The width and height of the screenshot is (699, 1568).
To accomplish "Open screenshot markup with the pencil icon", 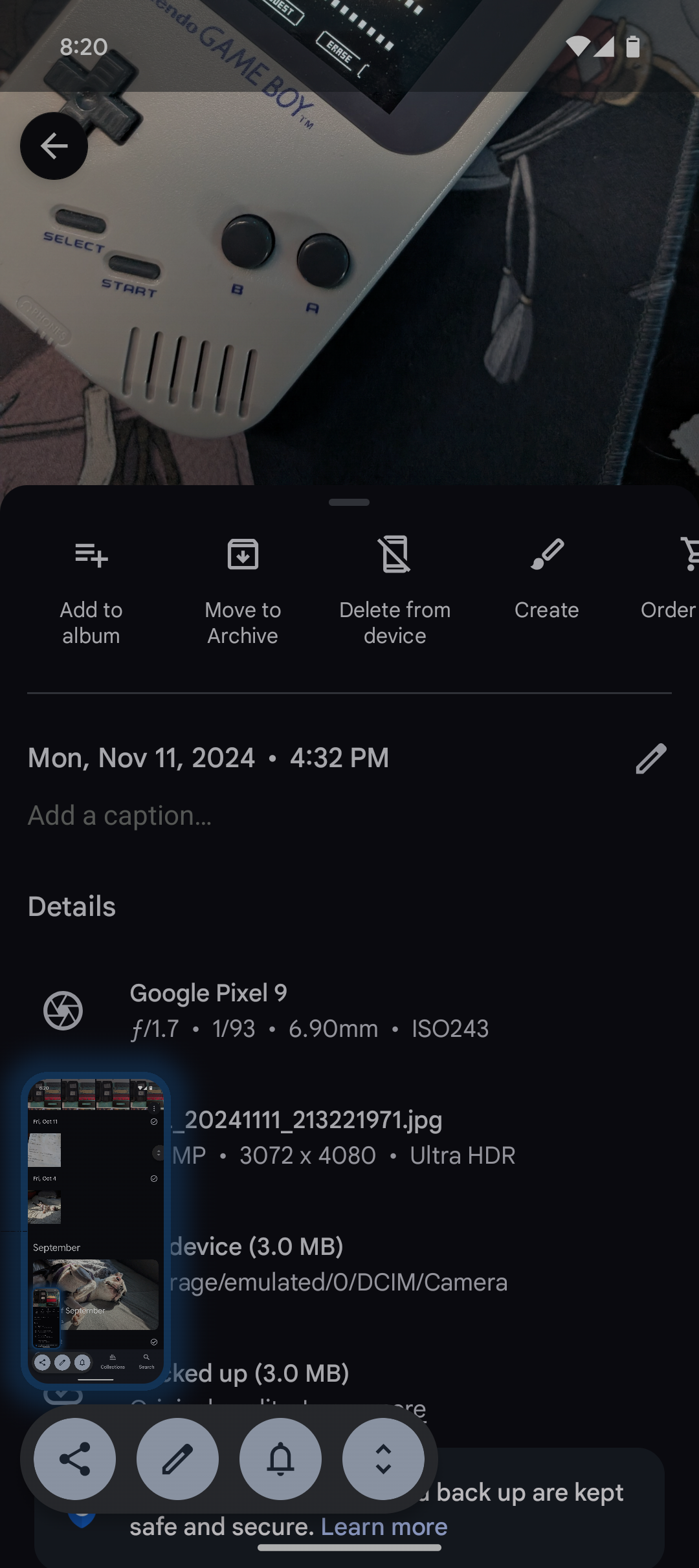I will click(x=177, y=1459).
